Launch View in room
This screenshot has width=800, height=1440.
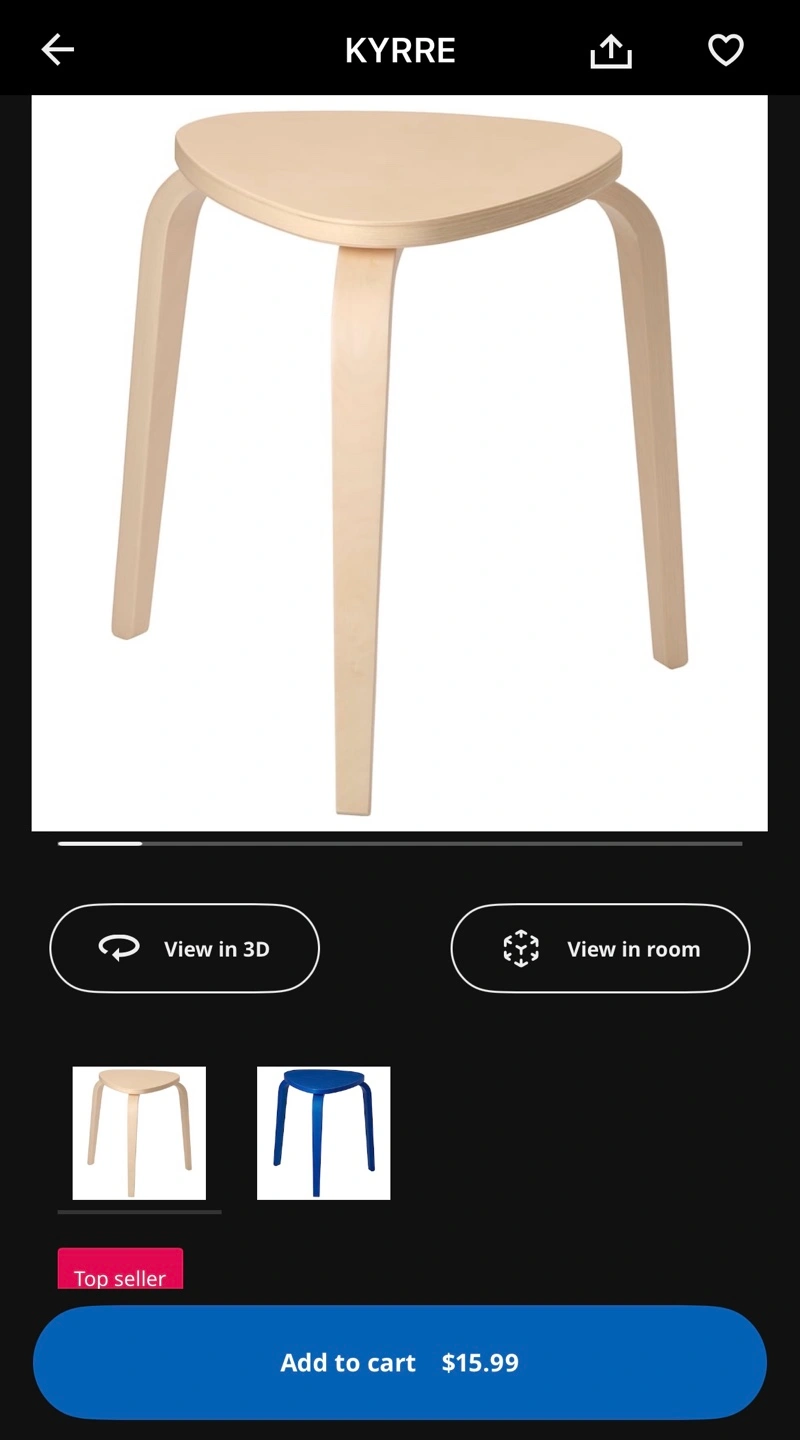(600, 948)
